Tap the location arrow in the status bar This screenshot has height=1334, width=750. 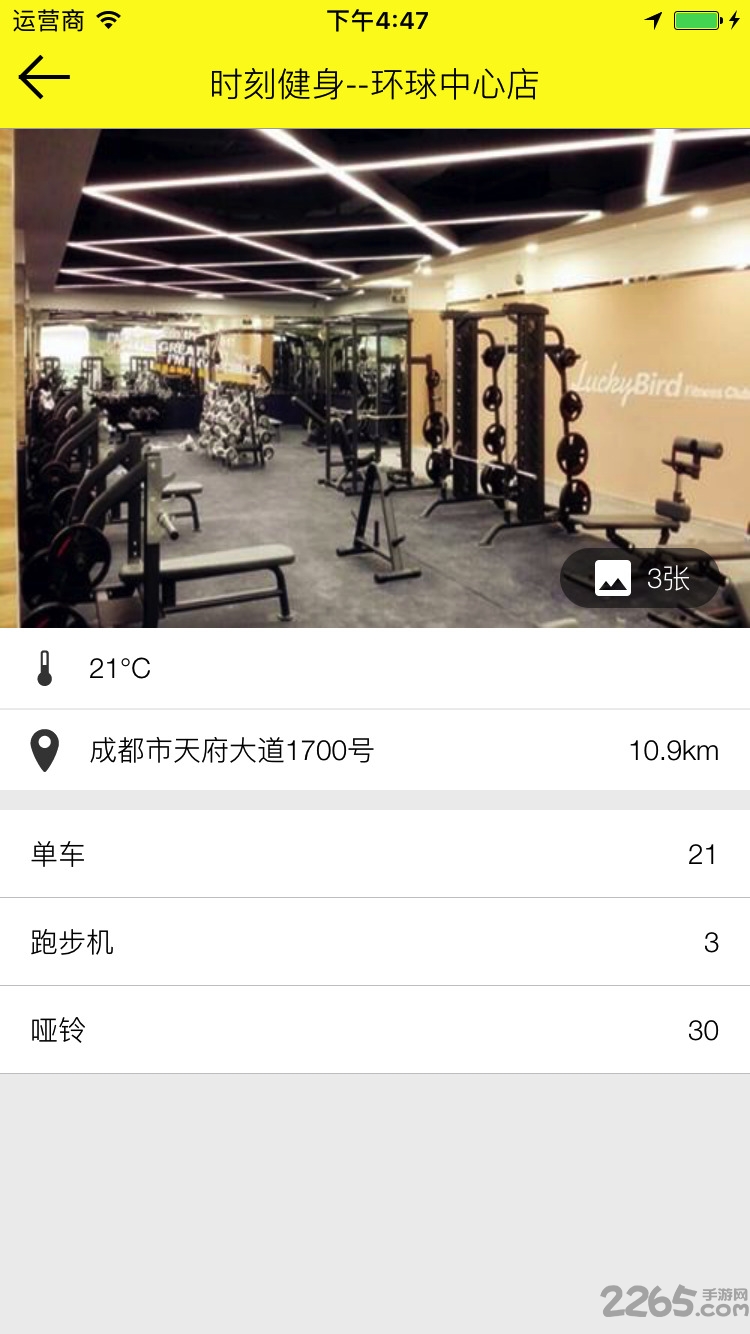656,18
